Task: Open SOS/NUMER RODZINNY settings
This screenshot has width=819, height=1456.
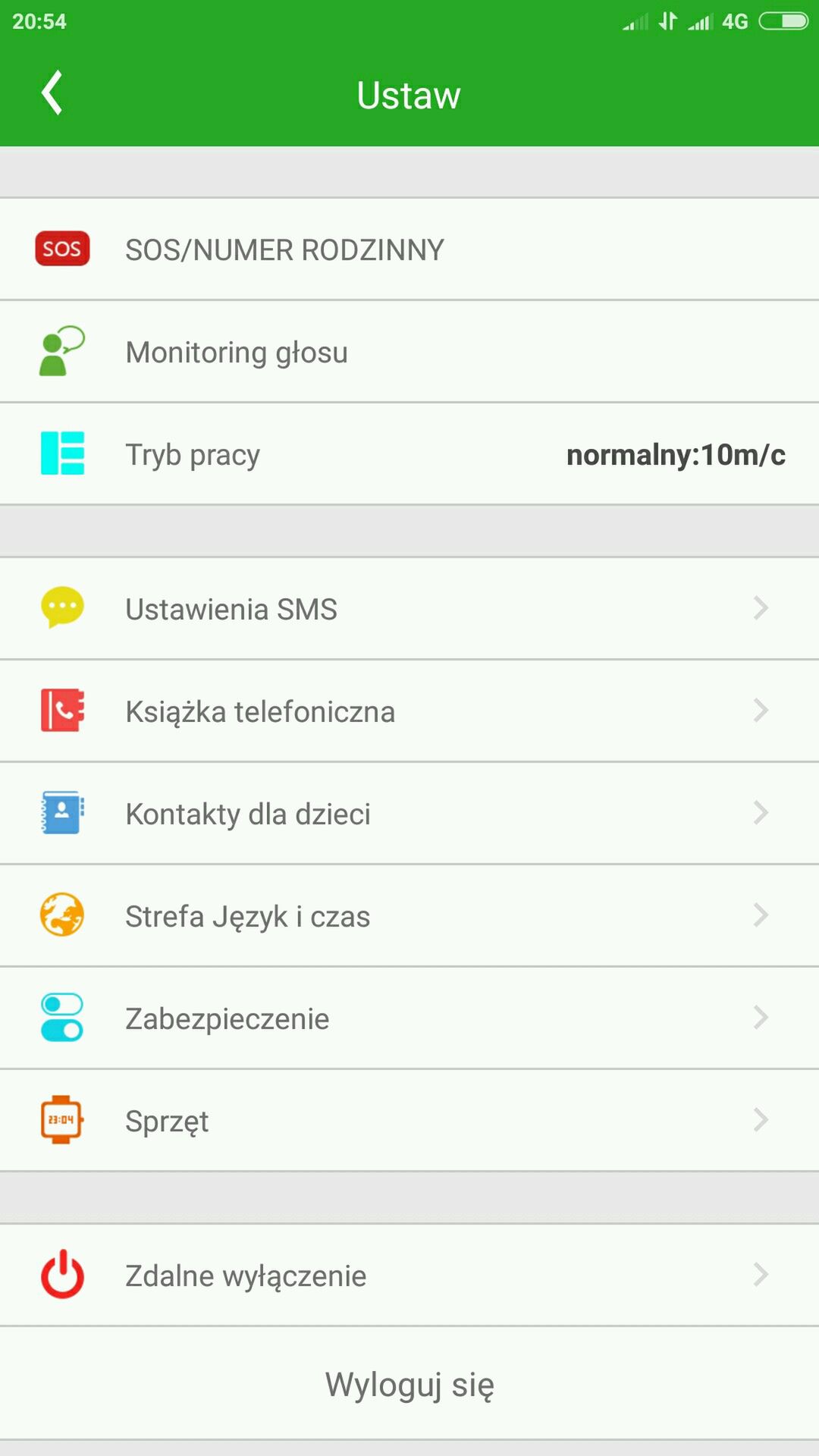Action: pyautogui.click(x=409, y=249)
